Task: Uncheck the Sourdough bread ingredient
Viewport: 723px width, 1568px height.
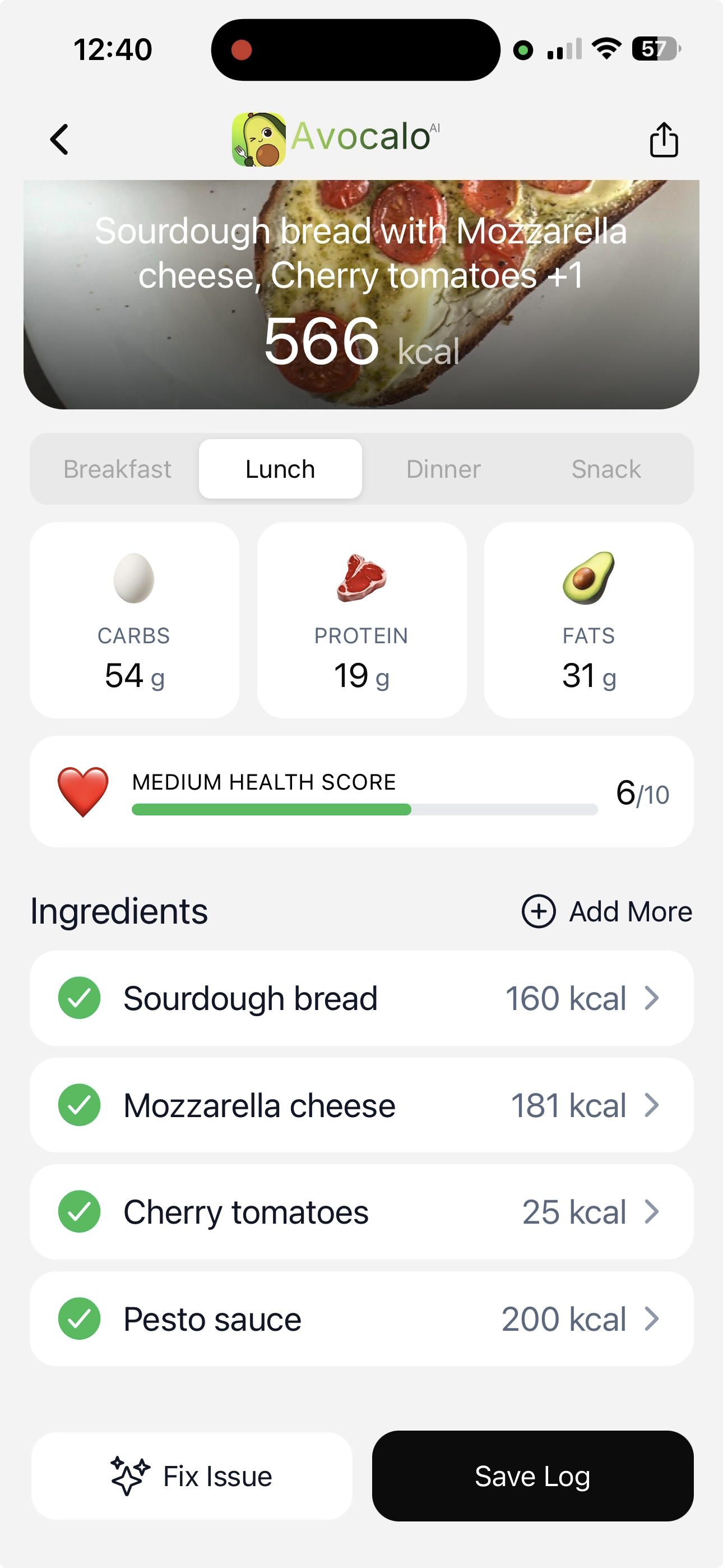Action: click(x=79, y=998)
